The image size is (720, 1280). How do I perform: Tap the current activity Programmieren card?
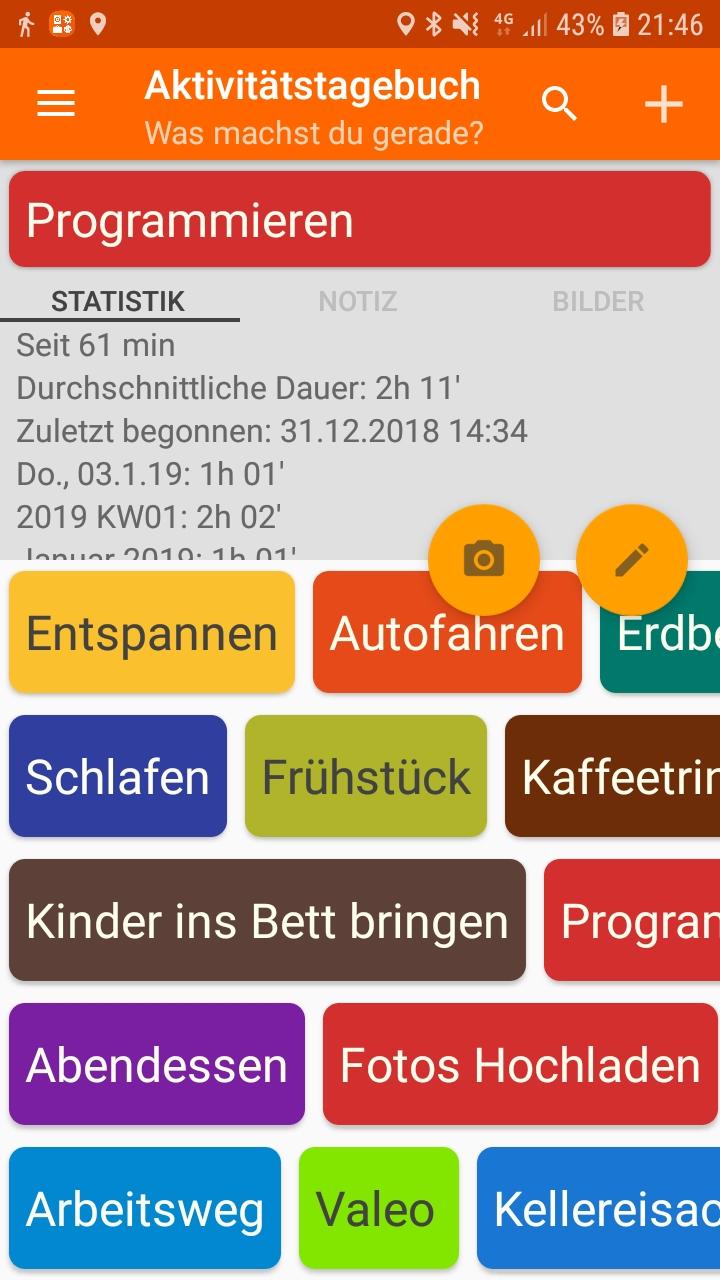coord(359,220)
